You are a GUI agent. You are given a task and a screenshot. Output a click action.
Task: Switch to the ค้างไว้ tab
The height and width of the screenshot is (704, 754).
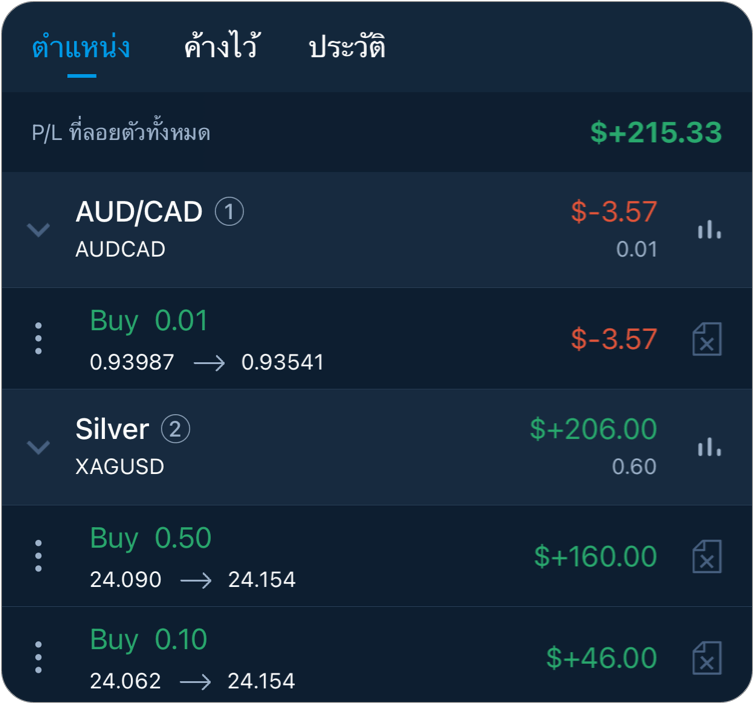(x=221, y=47)
